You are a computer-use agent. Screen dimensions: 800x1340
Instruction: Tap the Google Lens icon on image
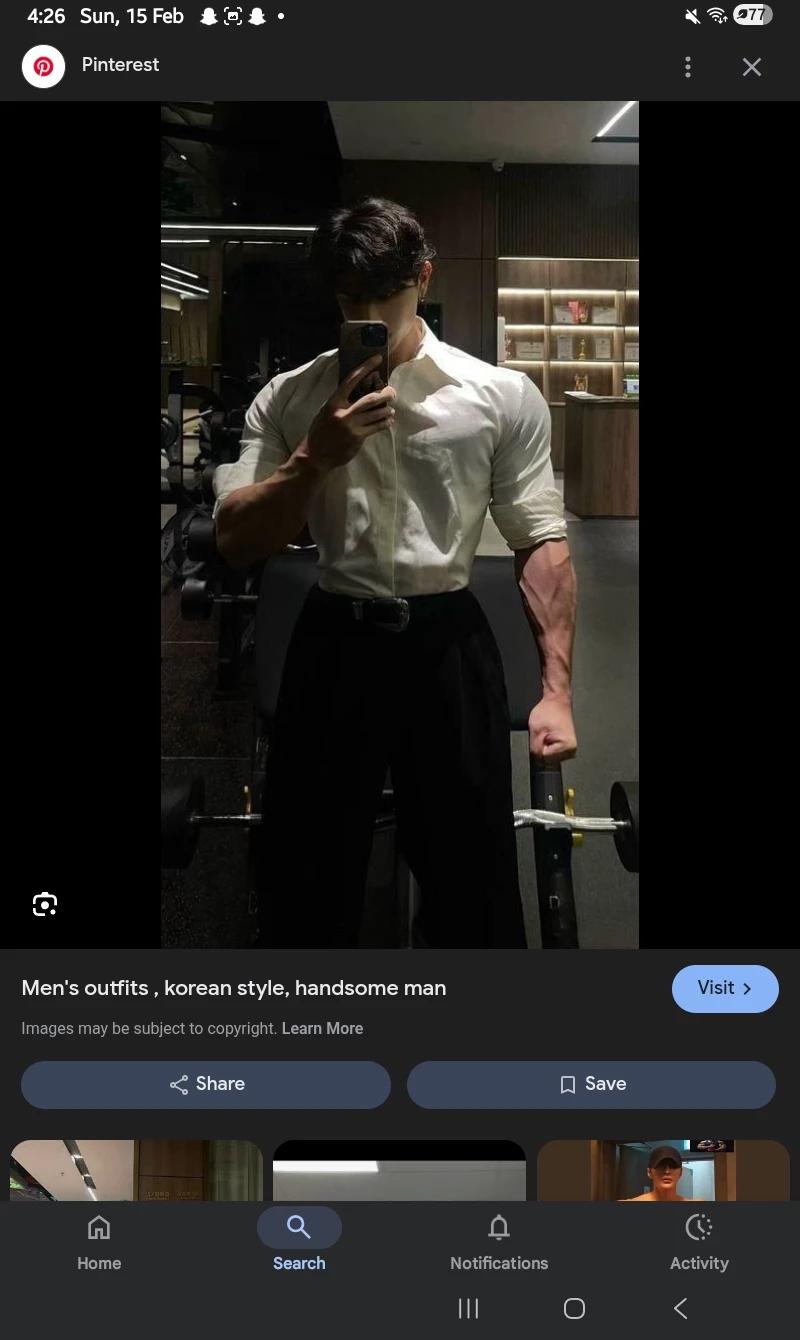(45, 904)
